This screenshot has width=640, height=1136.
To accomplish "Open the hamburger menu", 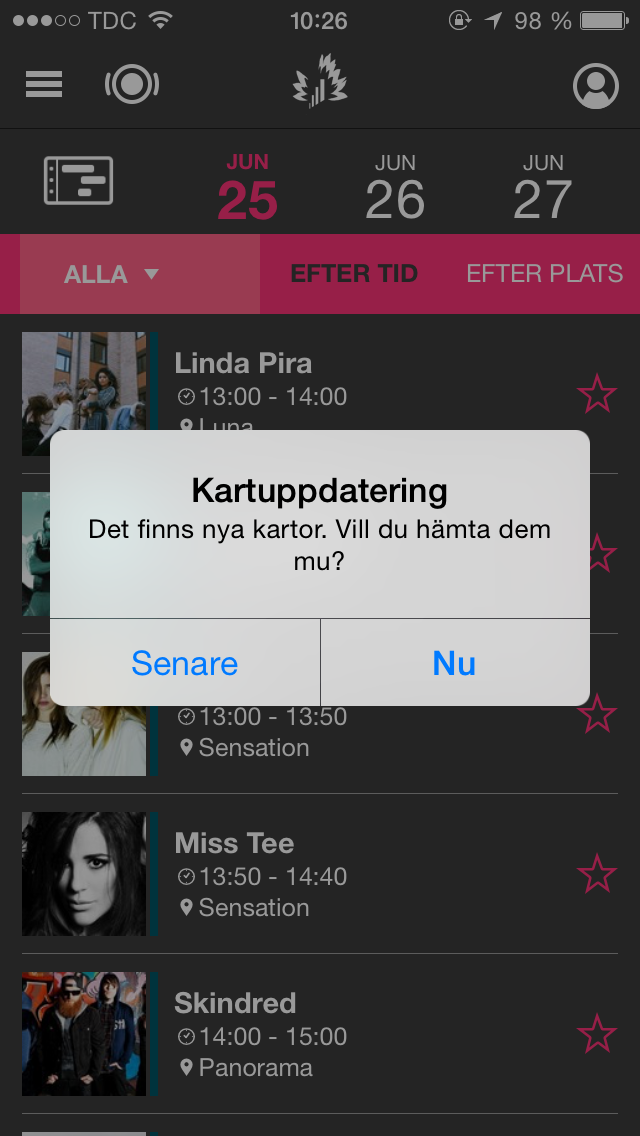I will pyautogui.click(x=44, y=85).
